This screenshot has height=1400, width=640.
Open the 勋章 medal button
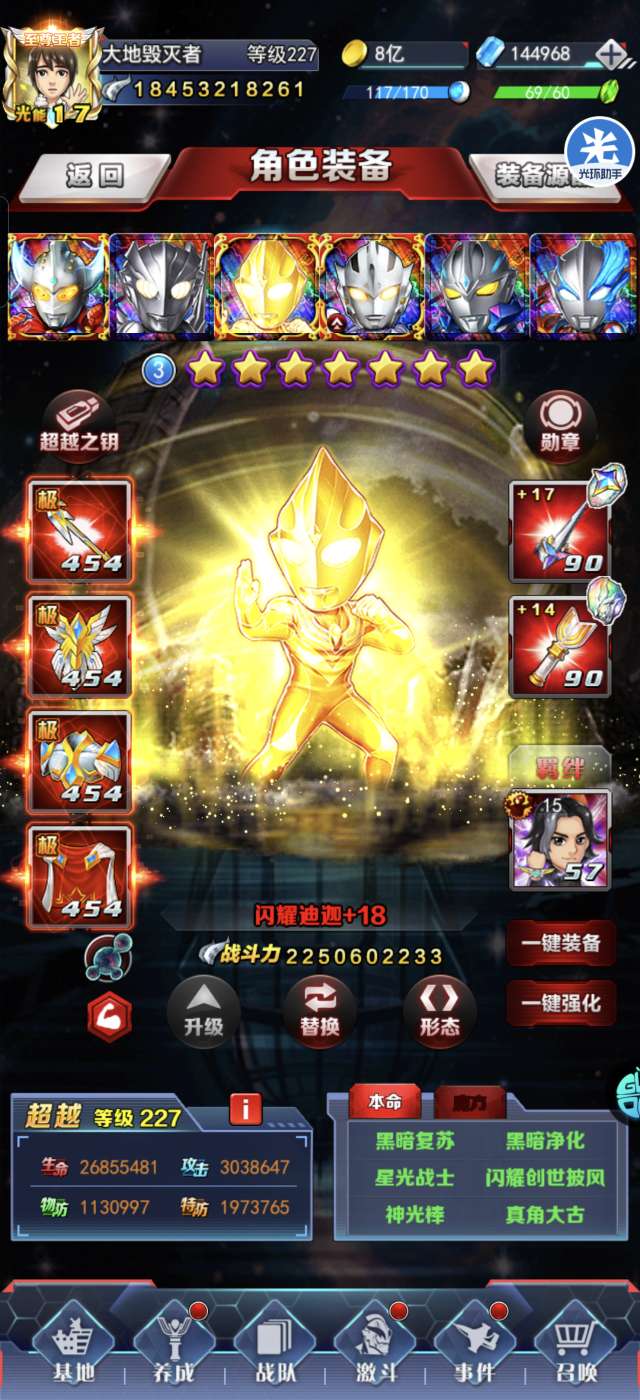coord(560,422)
